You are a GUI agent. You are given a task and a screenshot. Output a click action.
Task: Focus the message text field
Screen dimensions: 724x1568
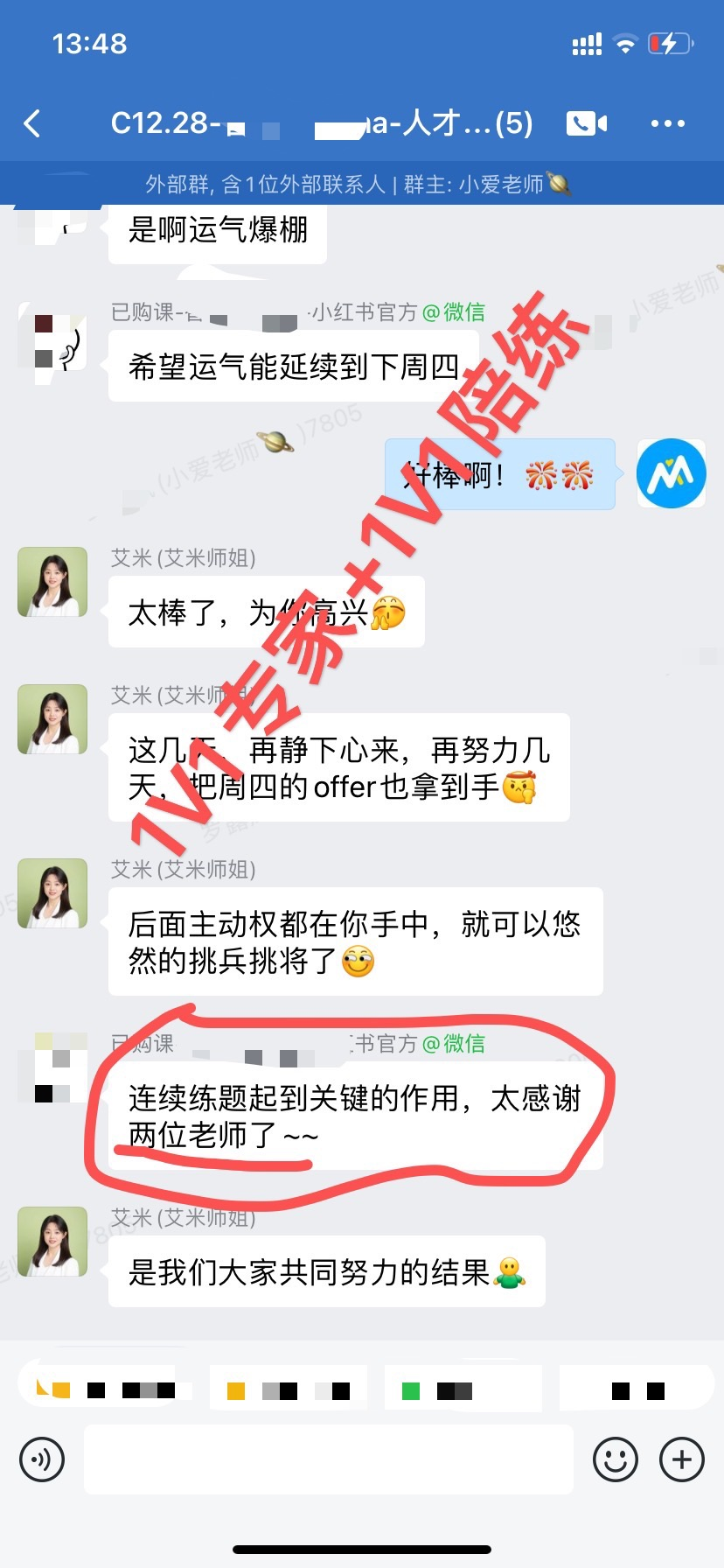[328, 1459]
